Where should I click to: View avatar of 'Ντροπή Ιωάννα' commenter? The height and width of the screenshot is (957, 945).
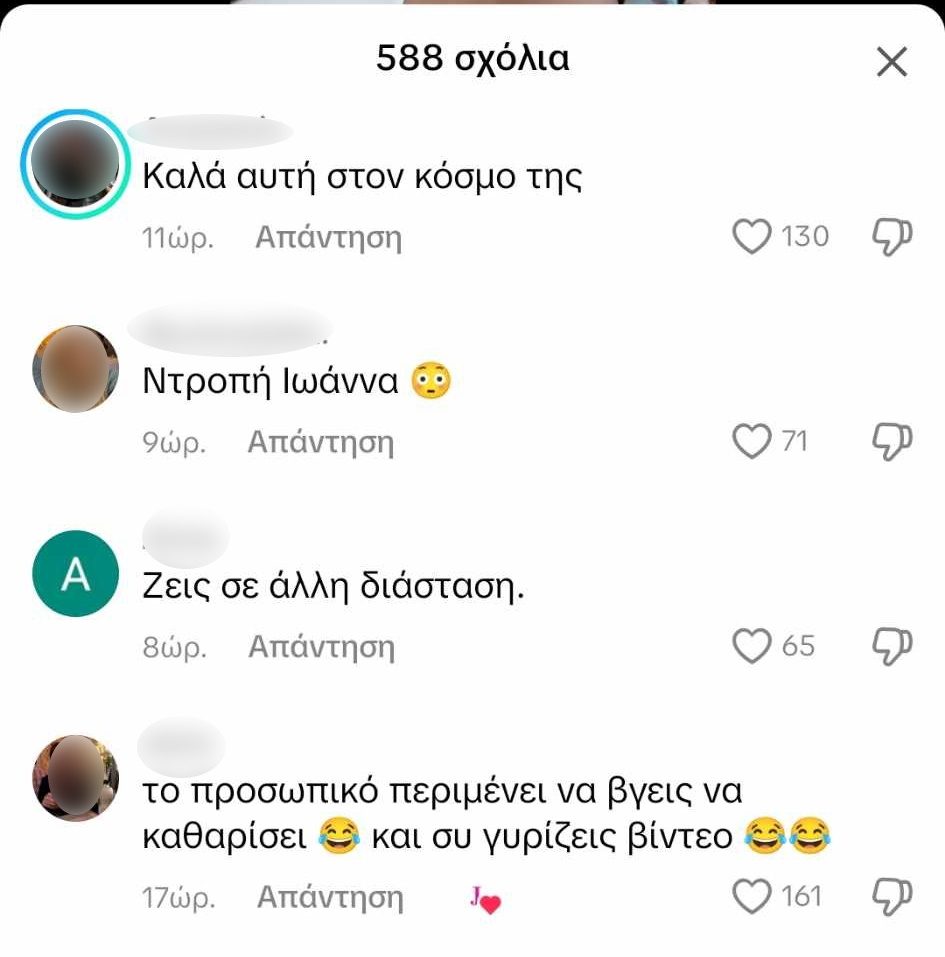click(x=76, y=369)
